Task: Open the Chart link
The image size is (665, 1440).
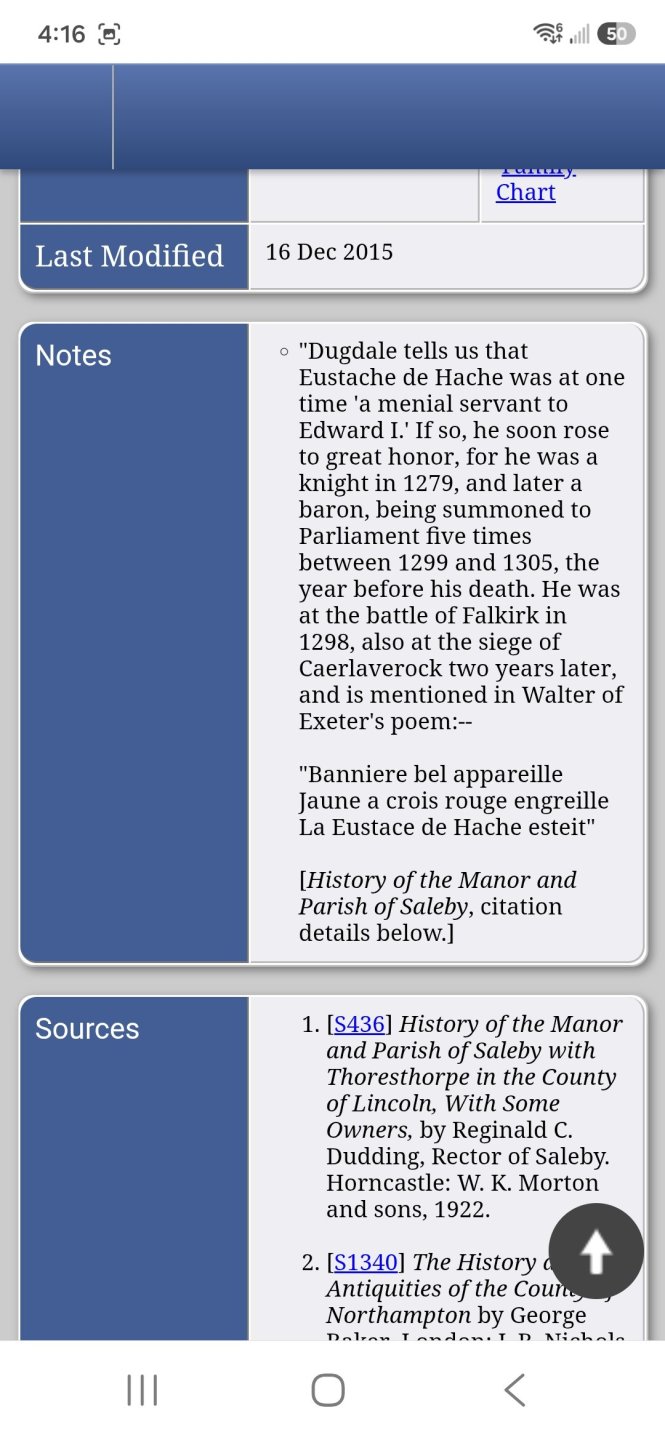Action: (525, 192)
